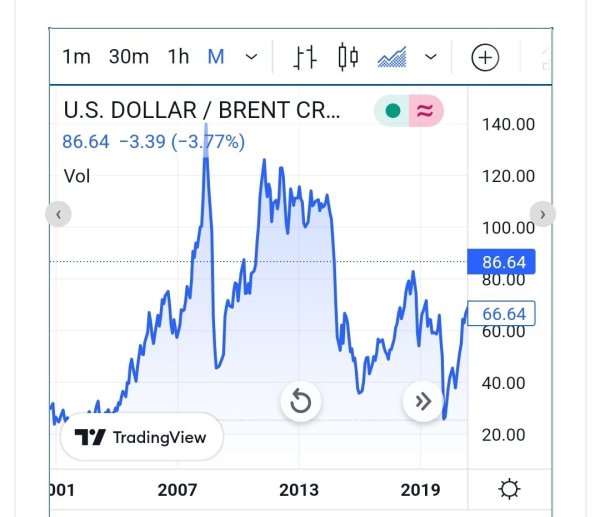
Task: Switch to candlestick chart style
Action: (x=348, y=57)
